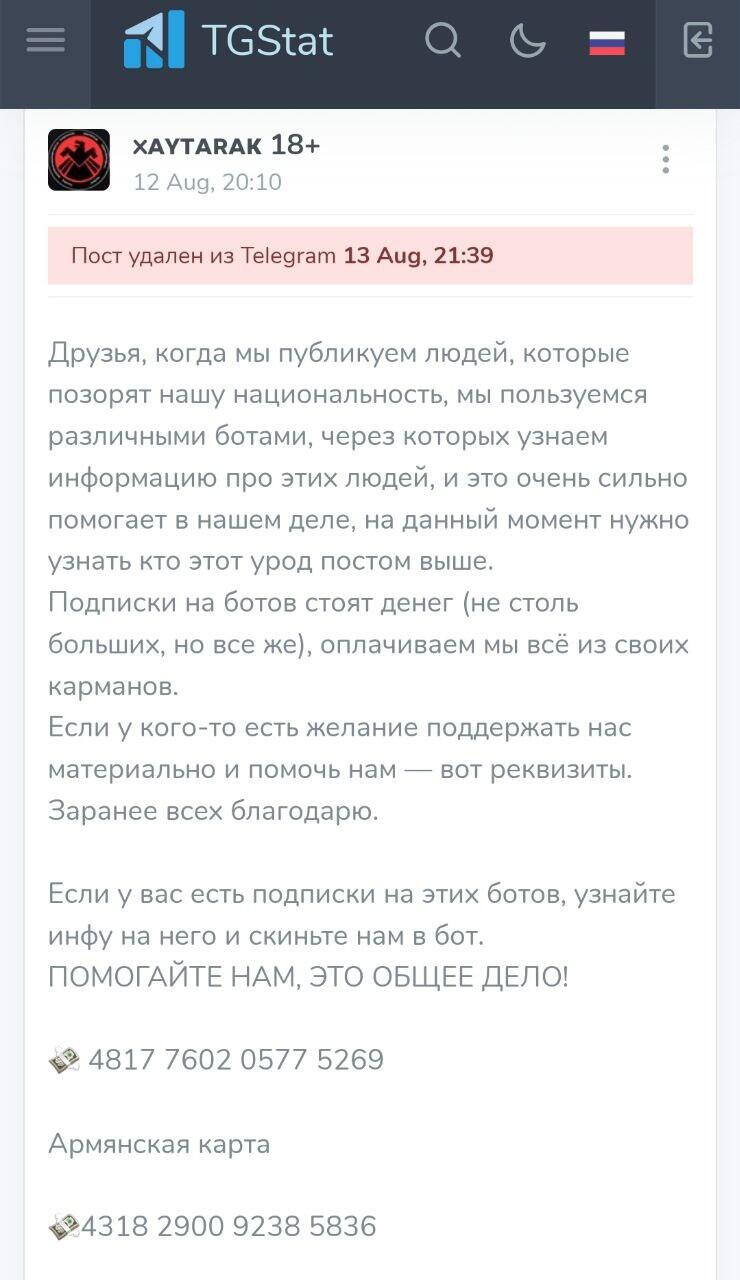This screenshot has width=740, height=1280.
Task: Open the XAYTARAK 18+ channel avatar
Action: (x=79, y=160)
